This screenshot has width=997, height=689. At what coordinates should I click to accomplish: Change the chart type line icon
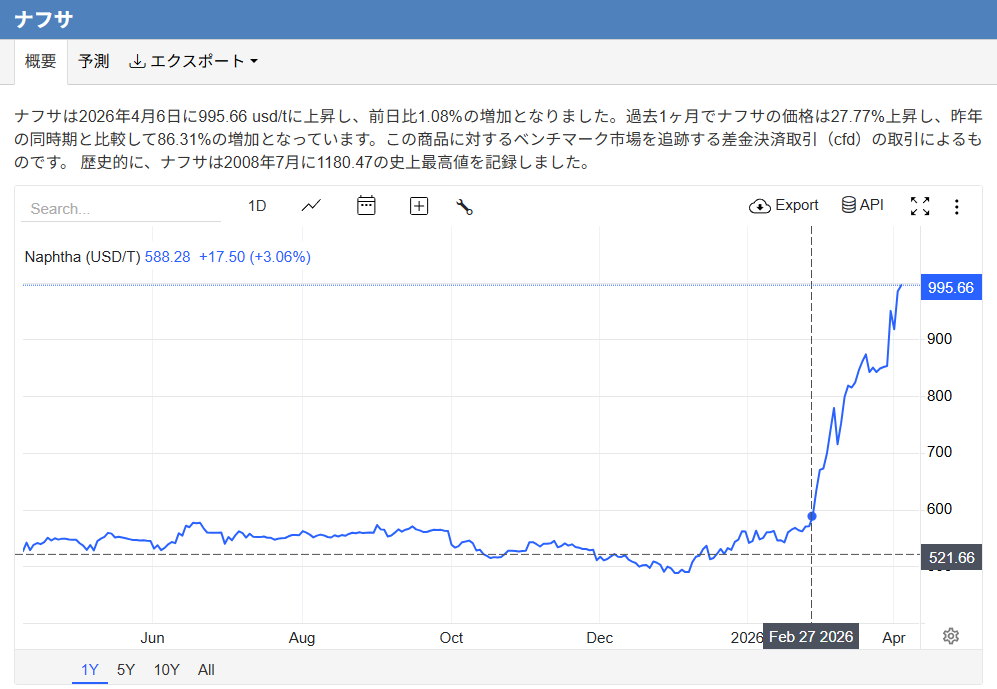312,206
